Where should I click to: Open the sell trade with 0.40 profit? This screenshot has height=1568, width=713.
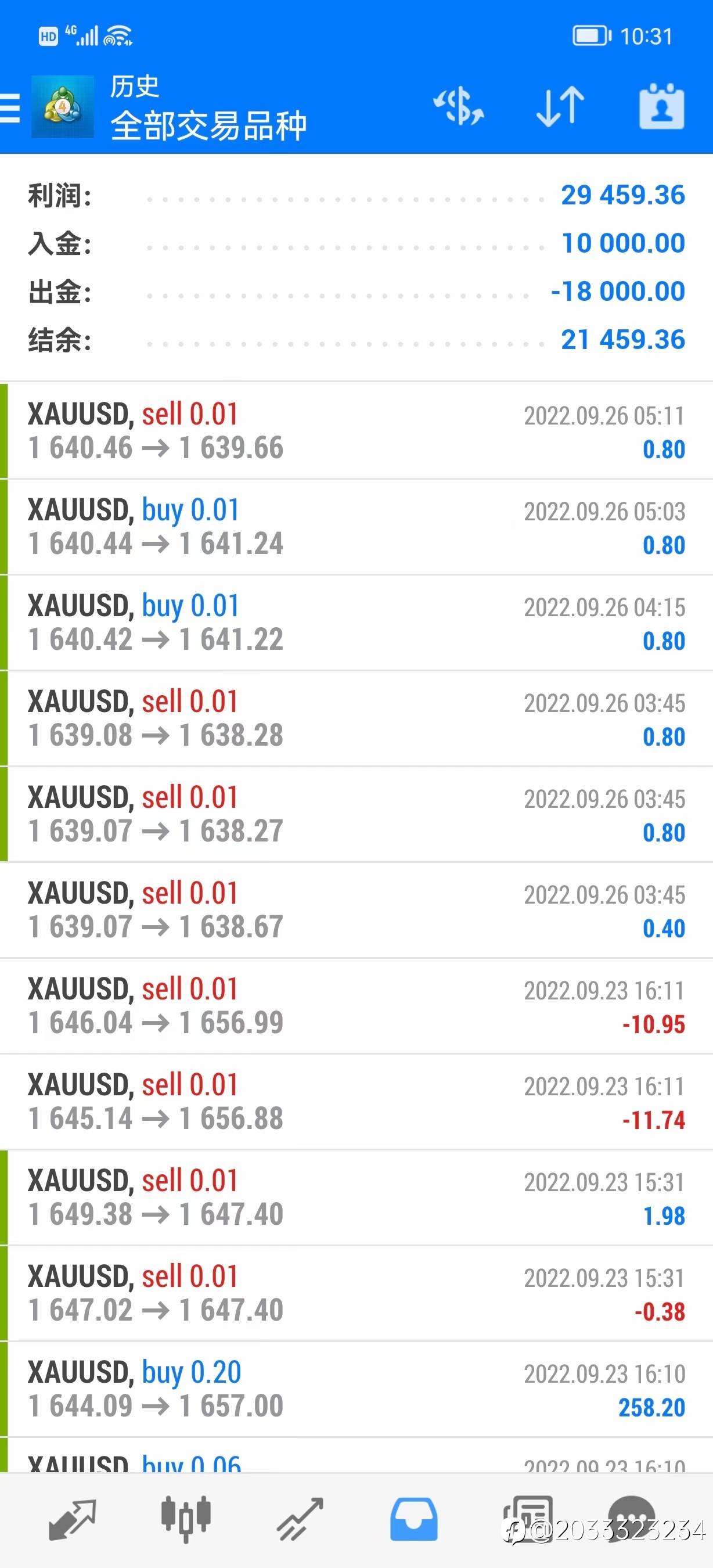(x=356, y=910)
